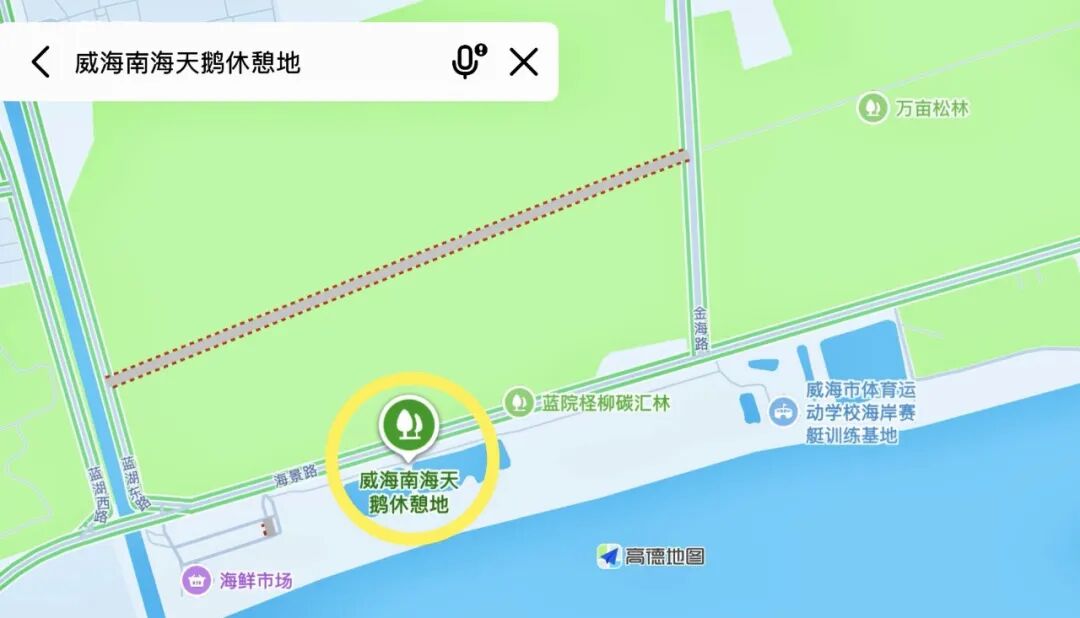1080x618 pixels.
Task: Clear the search with the X icon
Action: (524, 62)
